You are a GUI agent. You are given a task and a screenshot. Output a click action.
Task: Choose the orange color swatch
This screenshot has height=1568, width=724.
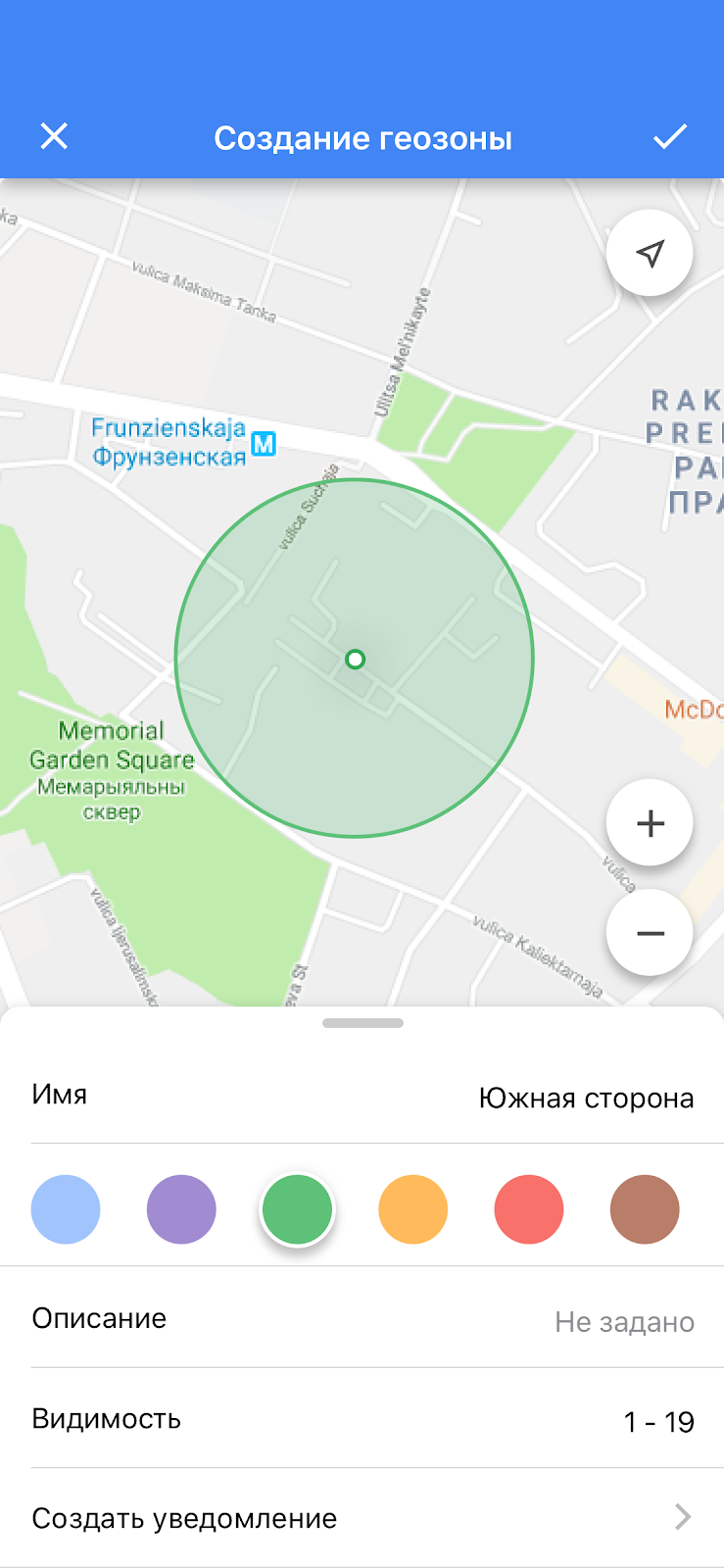click(412, 1209)
